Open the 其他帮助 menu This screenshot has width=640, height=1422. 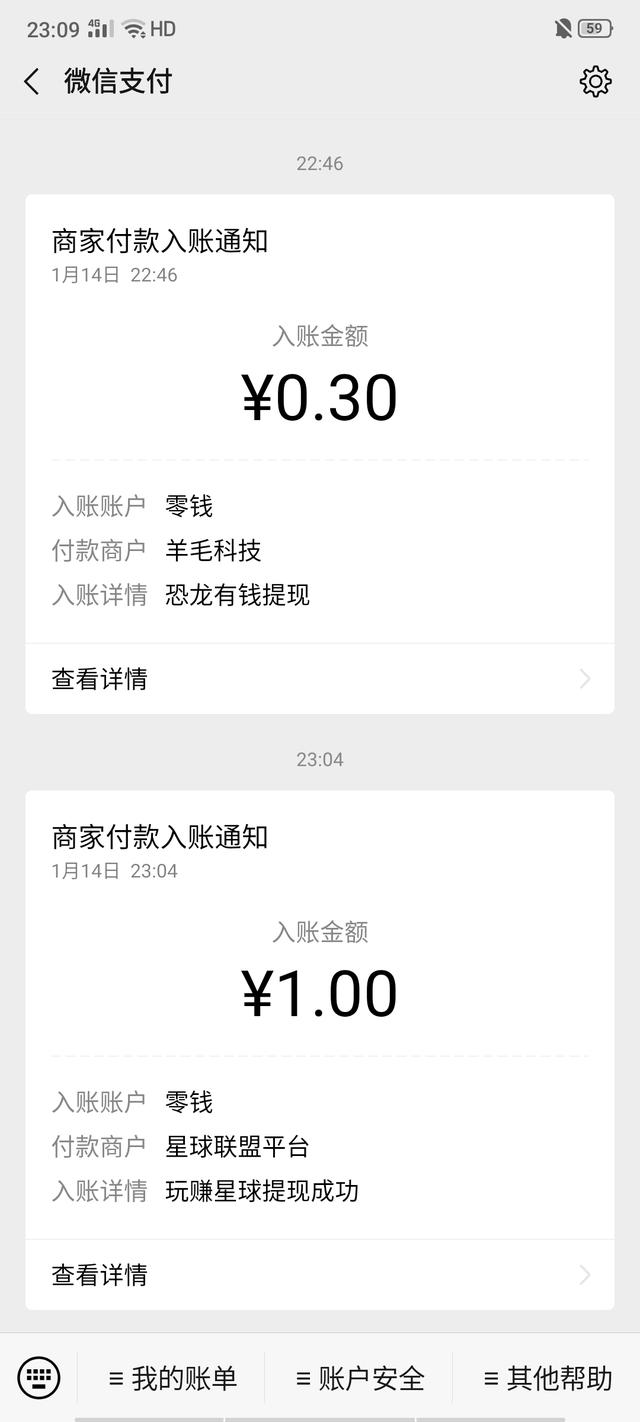click(547, 1379)
